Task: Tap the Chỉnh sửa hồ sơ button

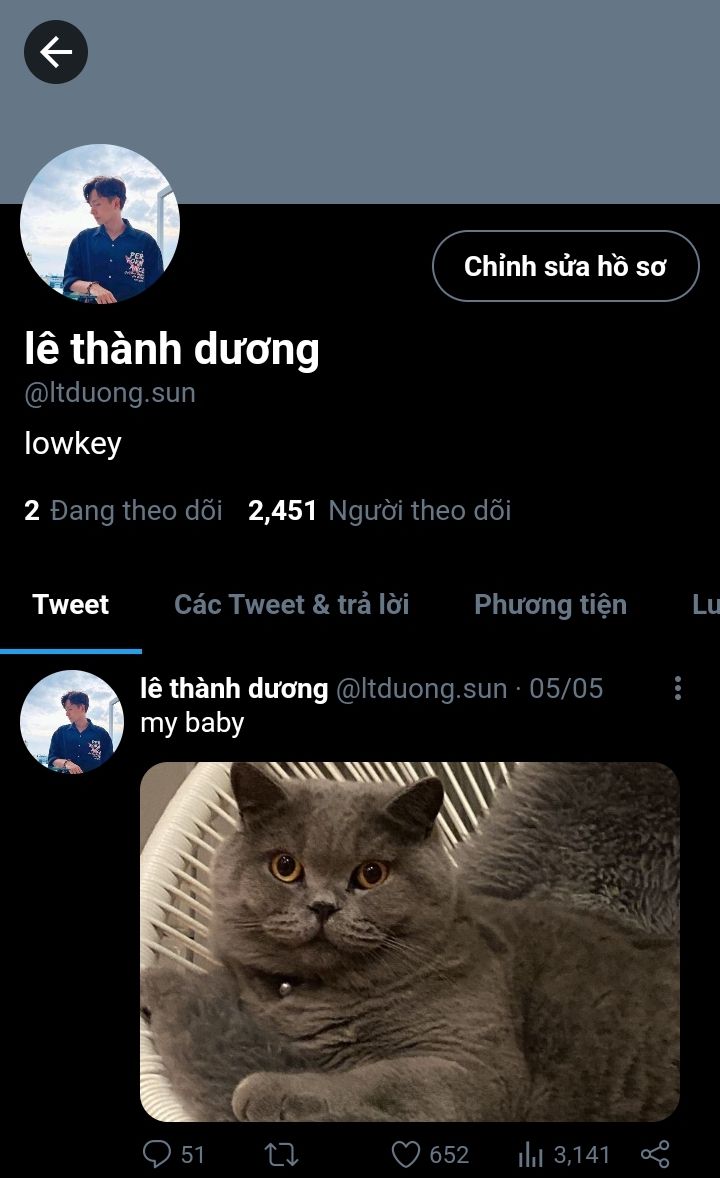Action: tap(565, 266)
